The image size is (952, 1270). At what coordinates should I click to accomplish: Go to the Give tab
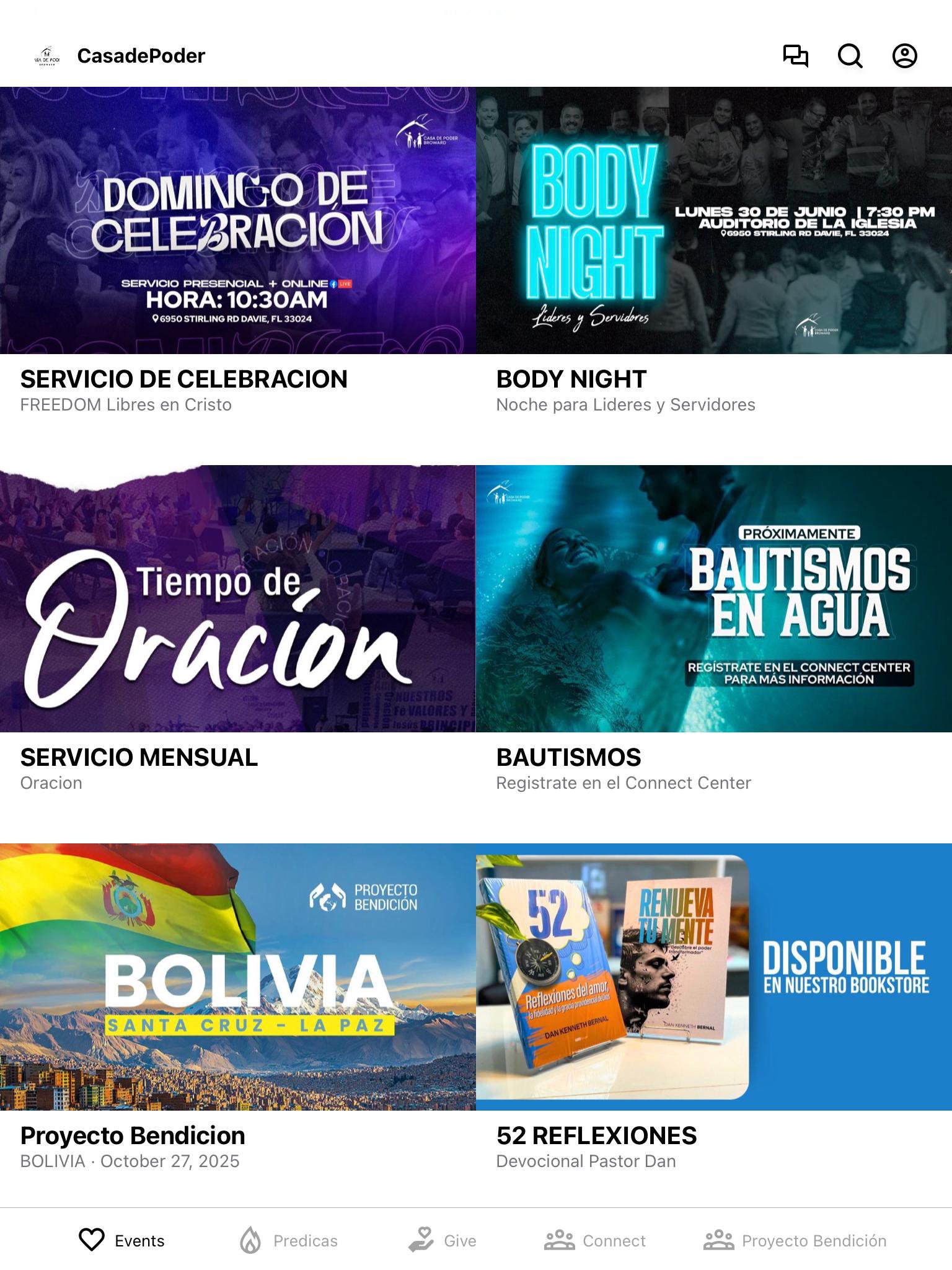[443, 1240]
